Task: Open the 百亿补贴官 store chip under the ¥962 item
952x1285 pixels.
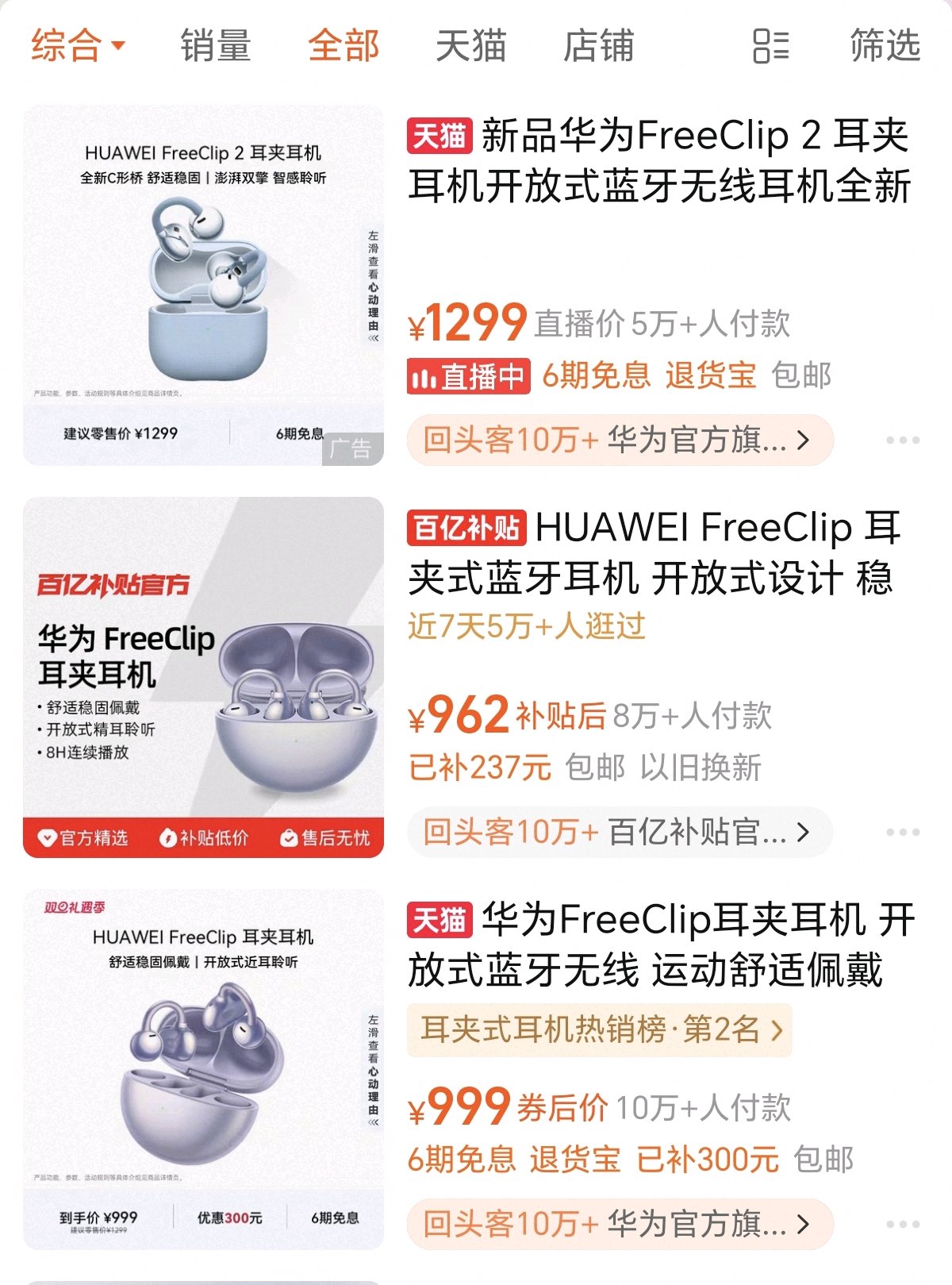Action: (x=620, y=832)
